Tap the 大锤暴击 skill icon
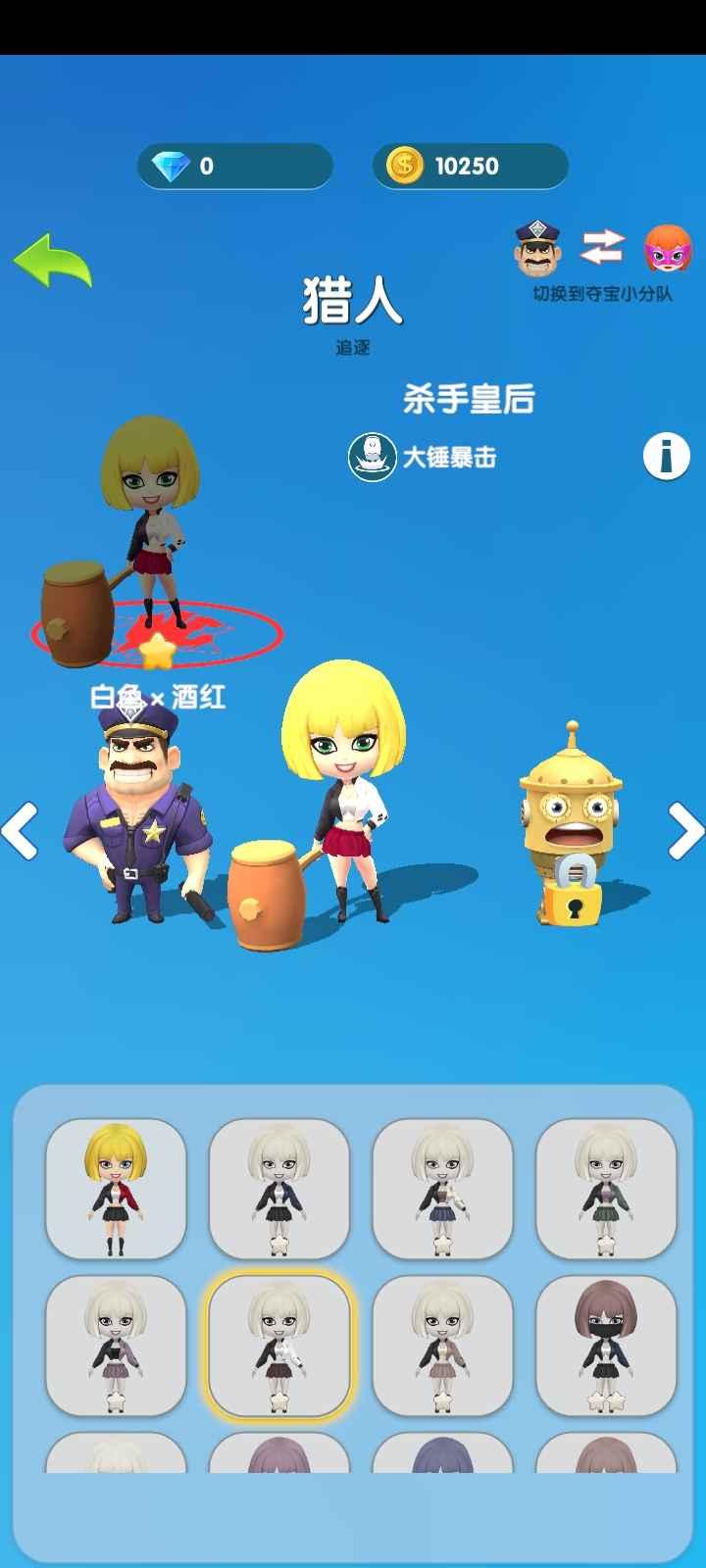The image size is (706, 1568). (373, 457)
